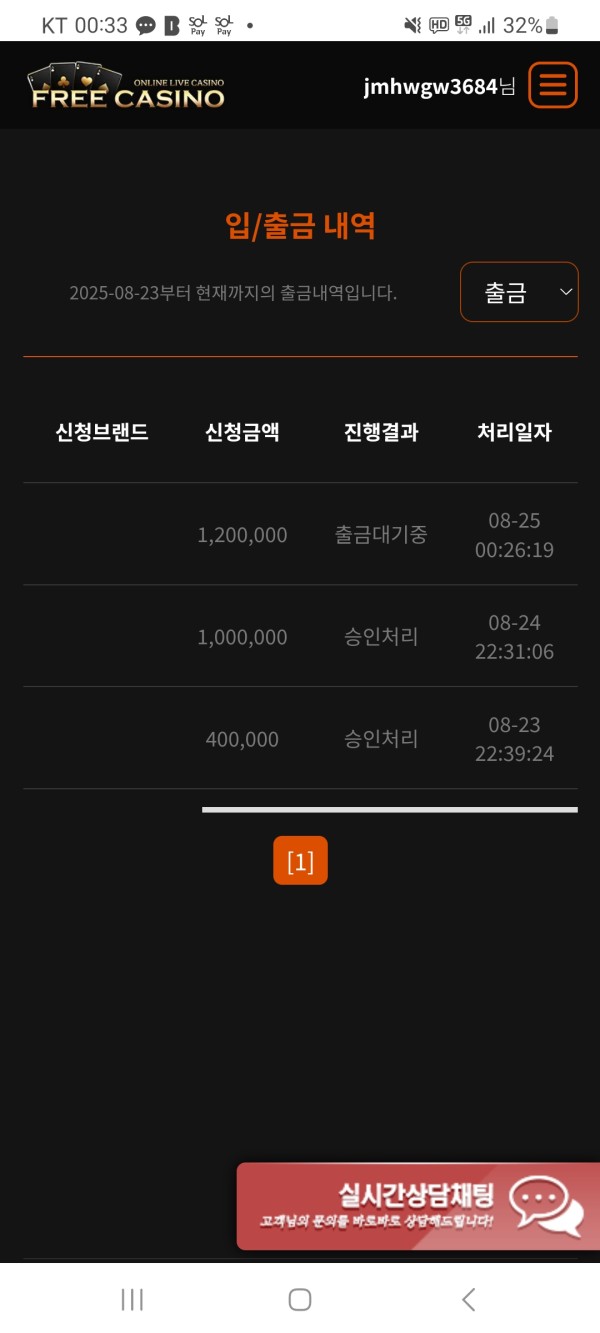The image size is (600, 1333).
Task: Open the hamburger menu button
Action: point(552,85)
